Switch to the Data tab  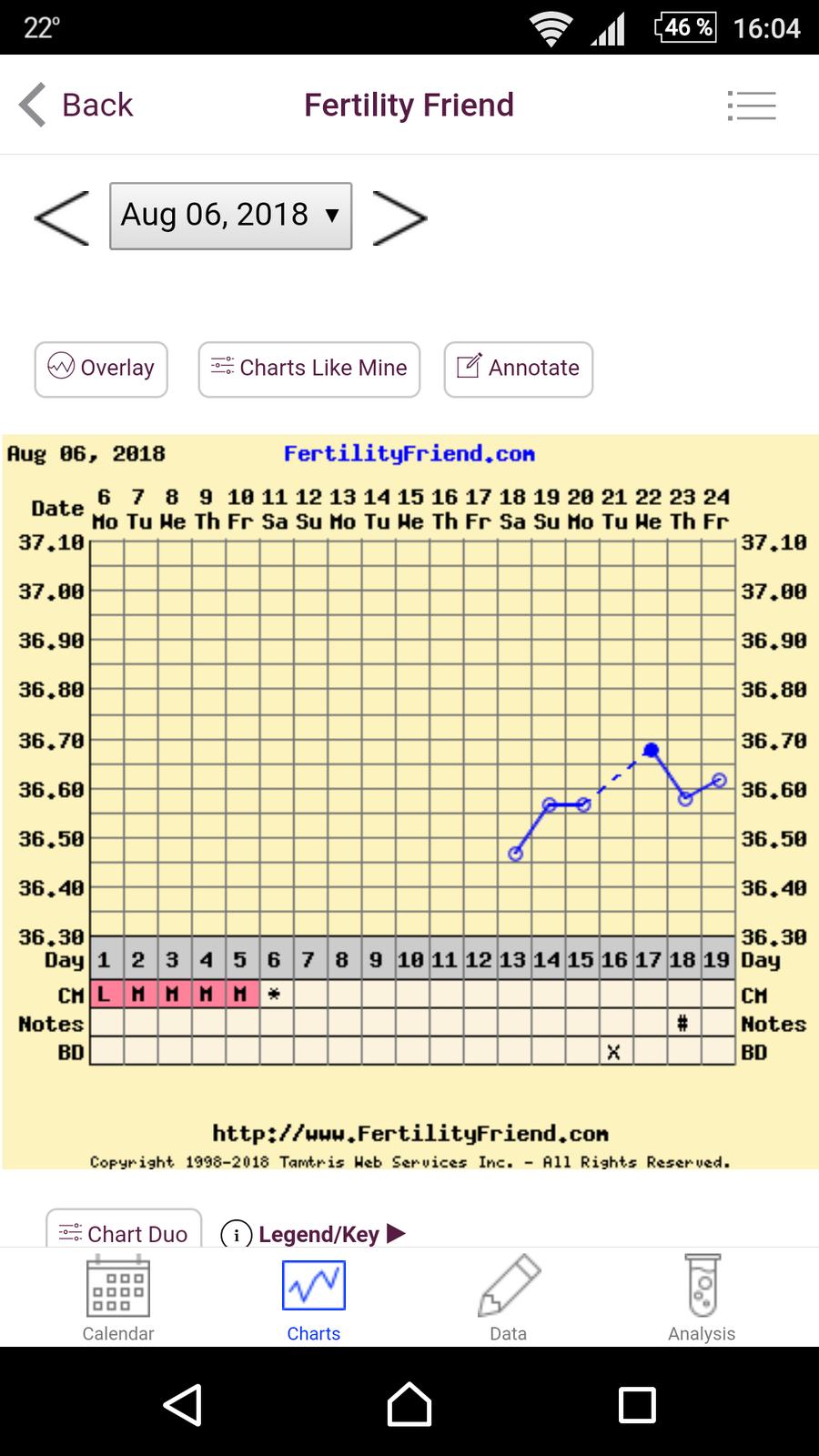tap(508, 1299)
